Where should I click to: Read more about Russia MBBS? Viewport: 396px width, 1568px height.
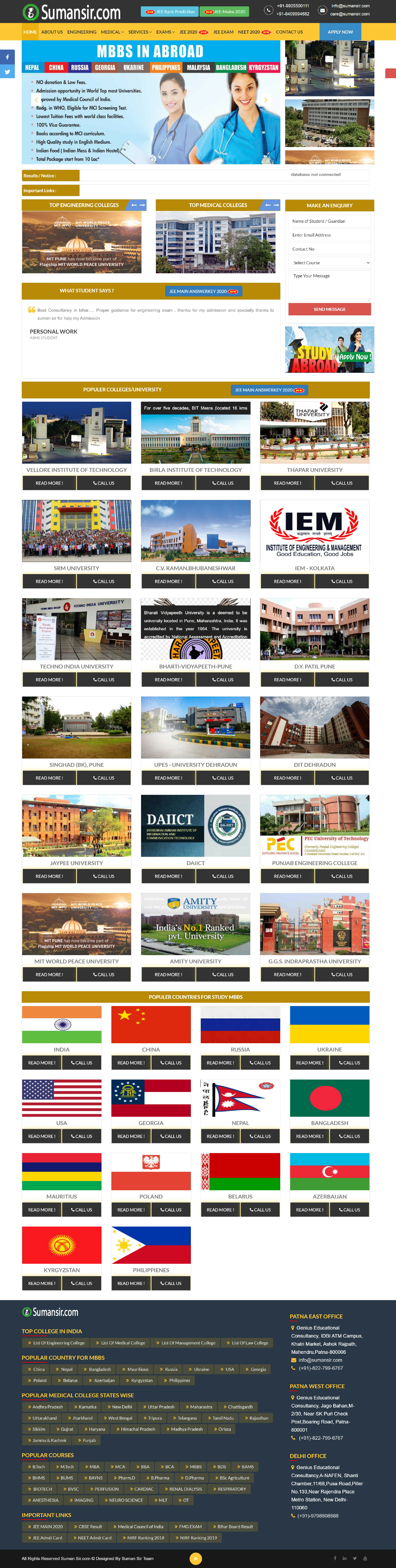220,1063
